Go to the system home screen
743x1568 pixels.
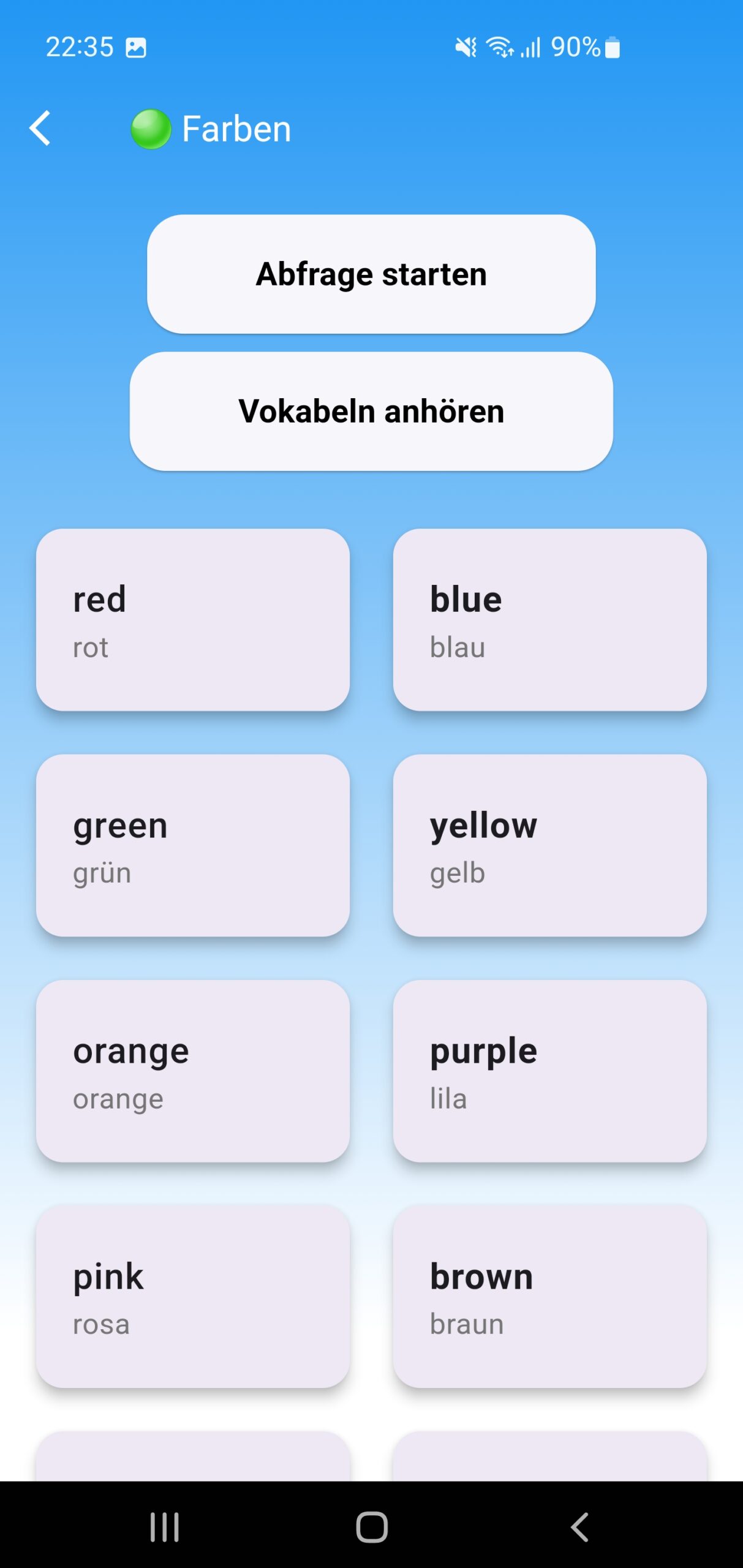(371, 1527)
